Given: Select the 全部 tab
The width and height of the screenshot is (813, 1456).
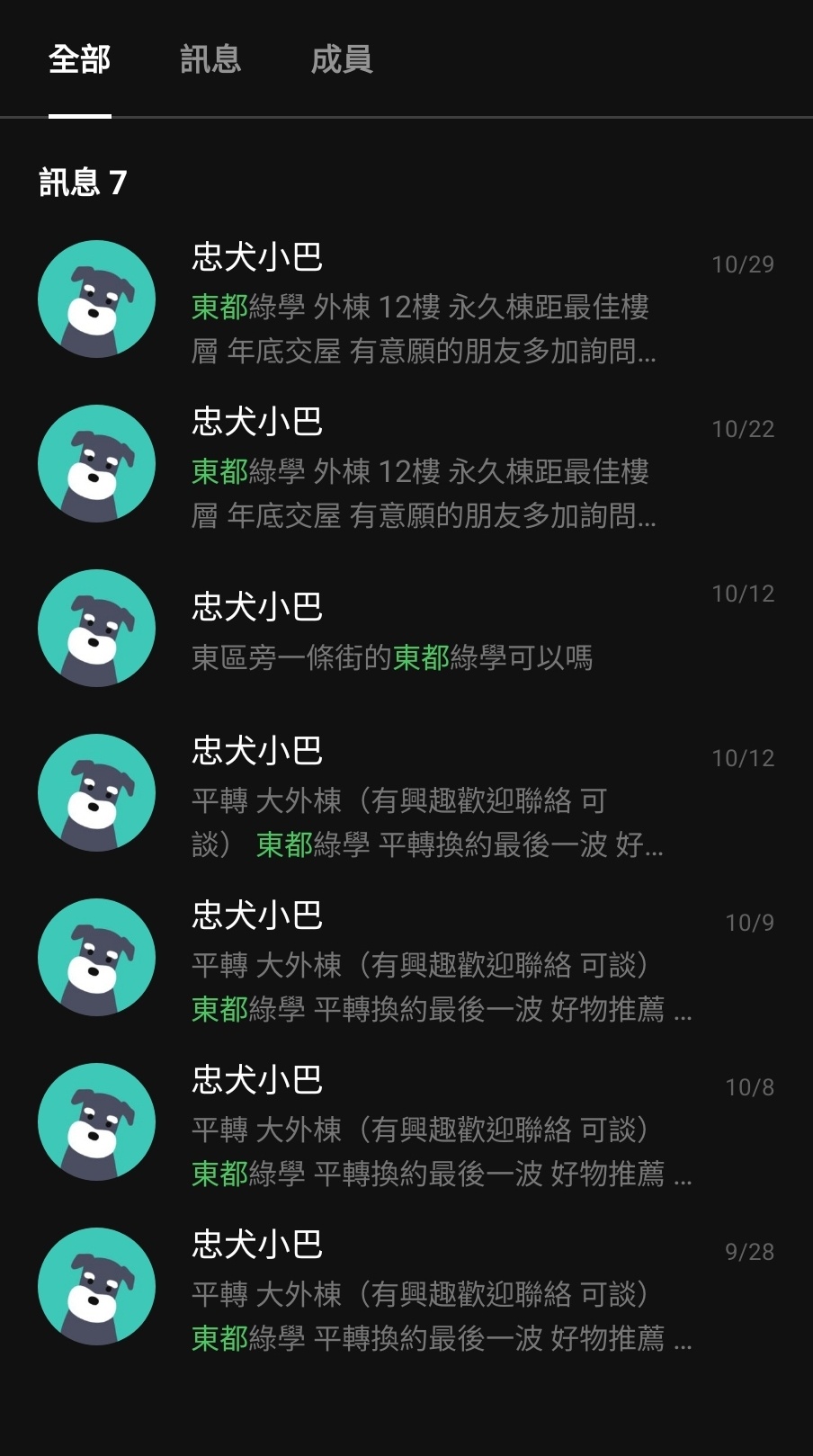Looking at the screenshot, I should pyautogui.click(x=79, y=59).
